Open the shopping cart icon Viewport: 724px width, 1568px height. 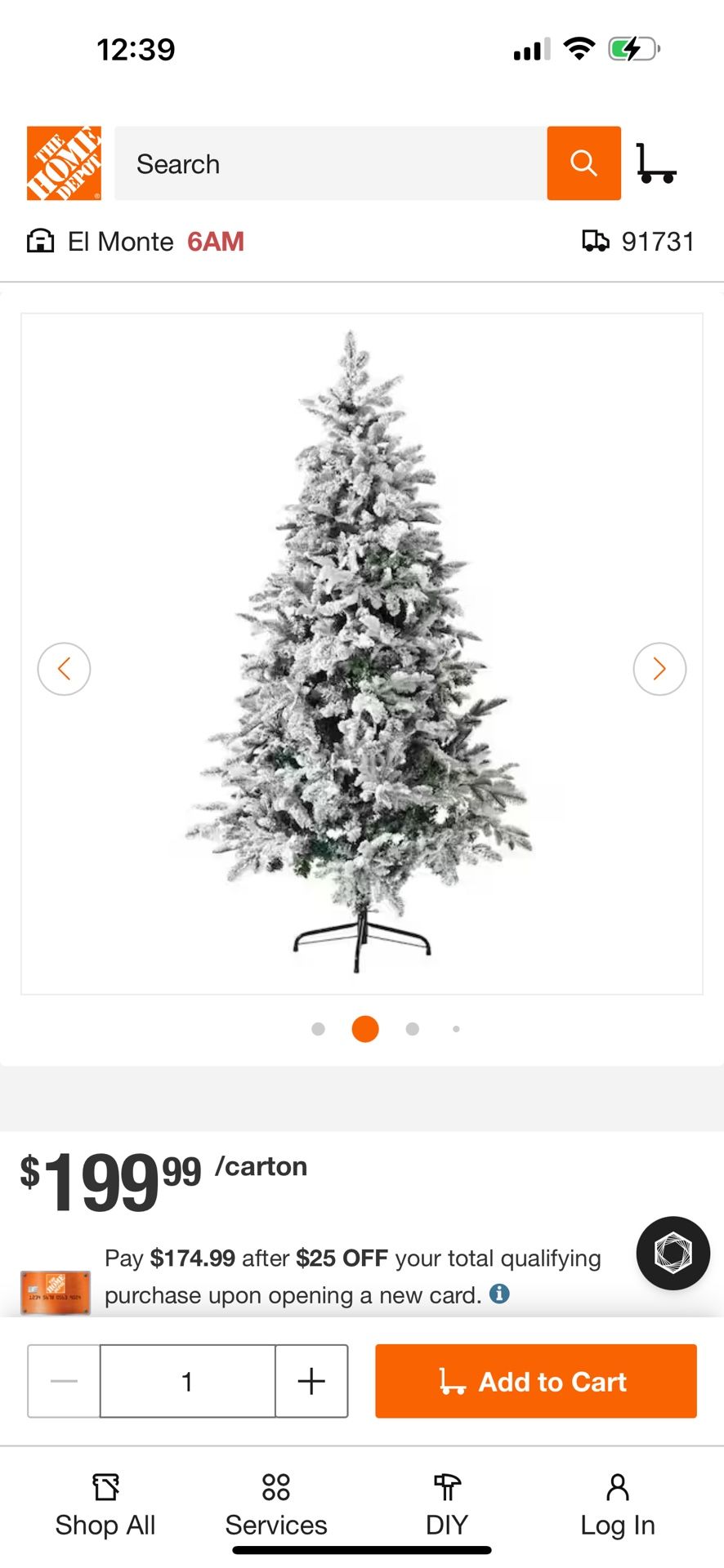pos(656,163)
